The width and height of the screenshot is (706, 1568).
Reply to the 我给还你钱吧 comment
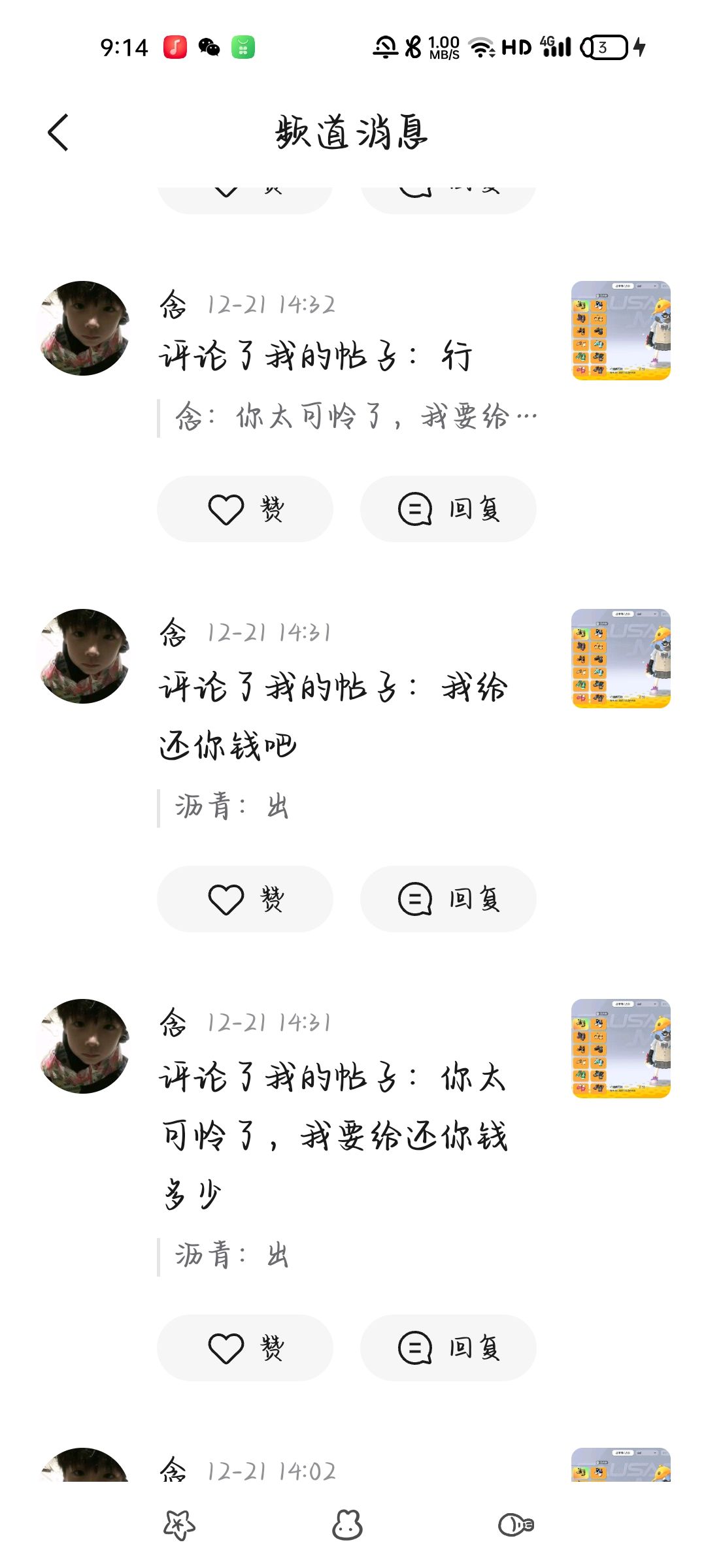pos(448,899)
